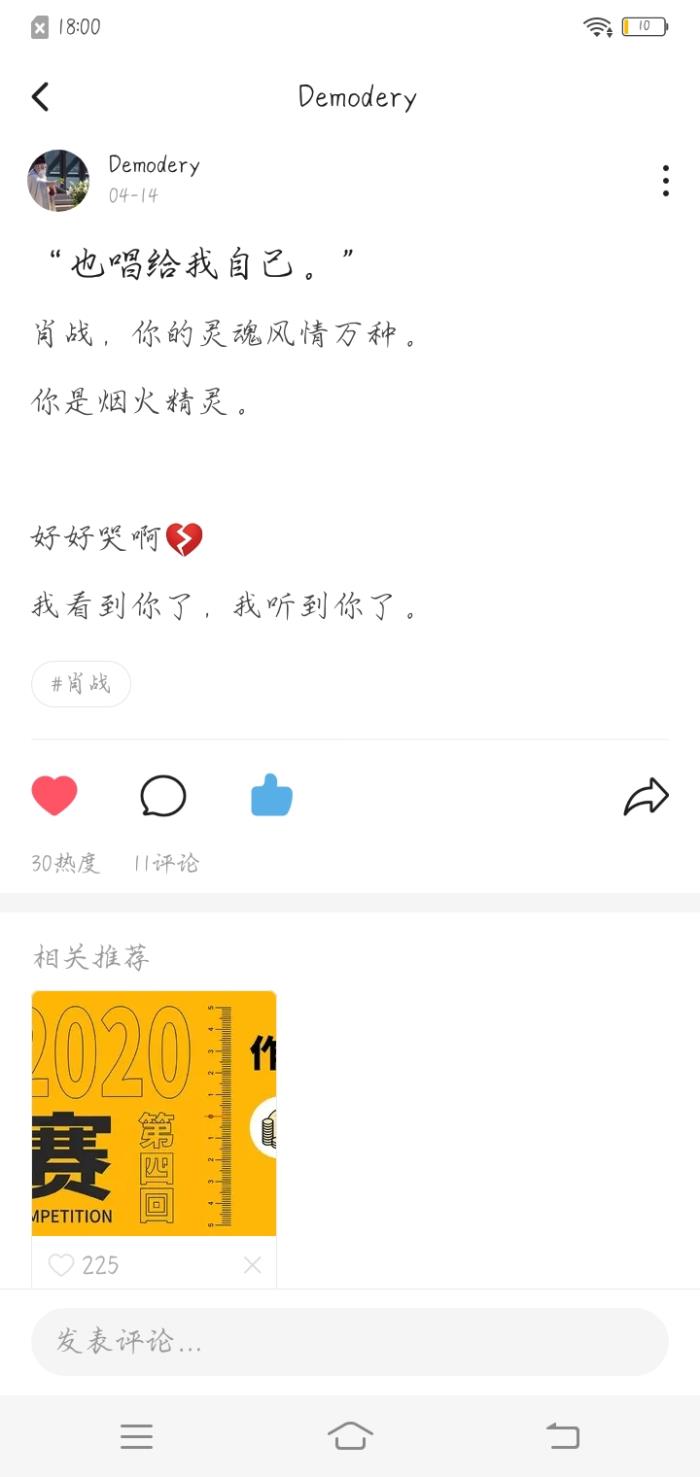Screen dimensions: 700x1477
Task: Open the system recent apps menu
Action: 137,1437
